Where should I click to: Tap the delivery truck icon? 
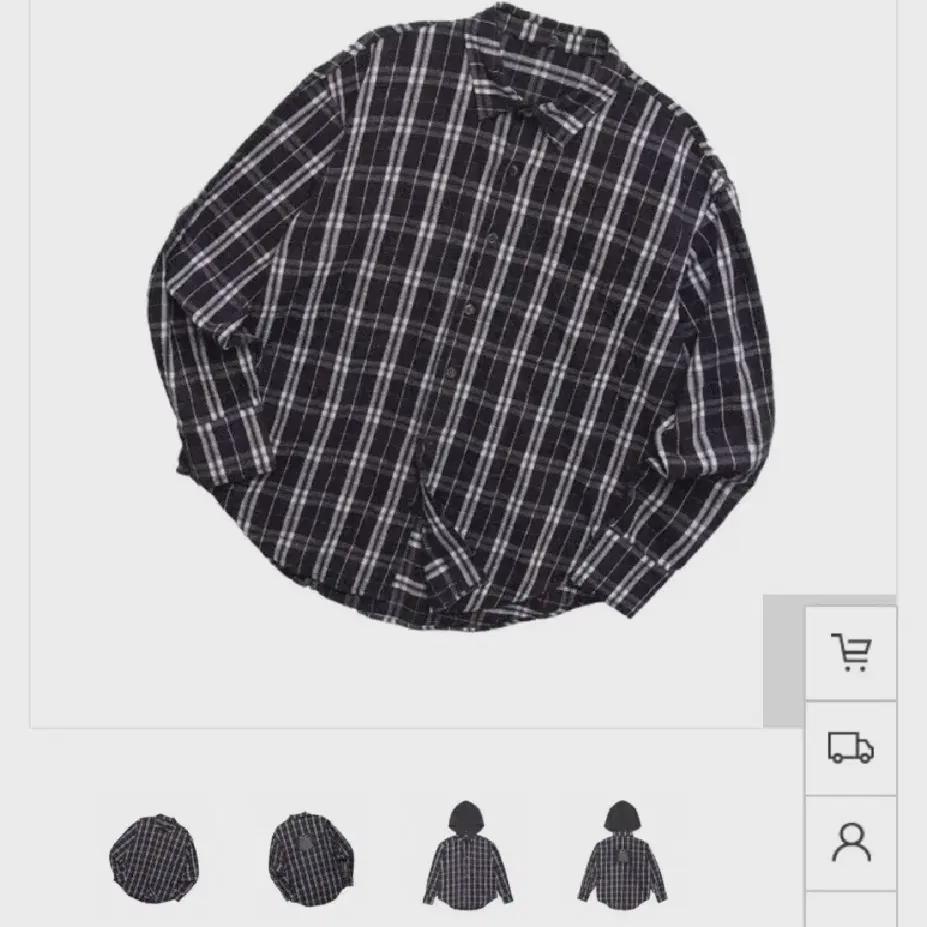pyautogui.click(x=851, y=748)
